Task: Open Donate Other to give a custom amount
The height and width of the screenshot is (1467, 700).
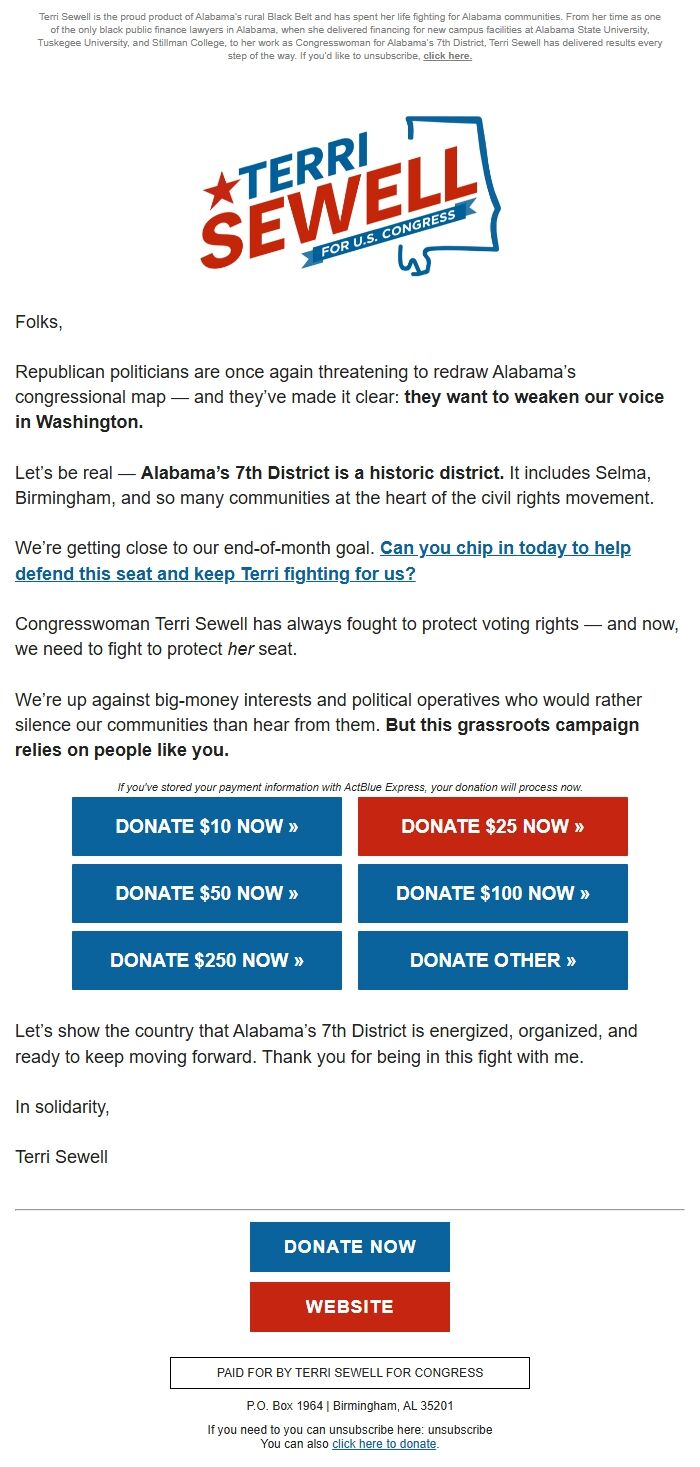Action: (x=493, y=960)
